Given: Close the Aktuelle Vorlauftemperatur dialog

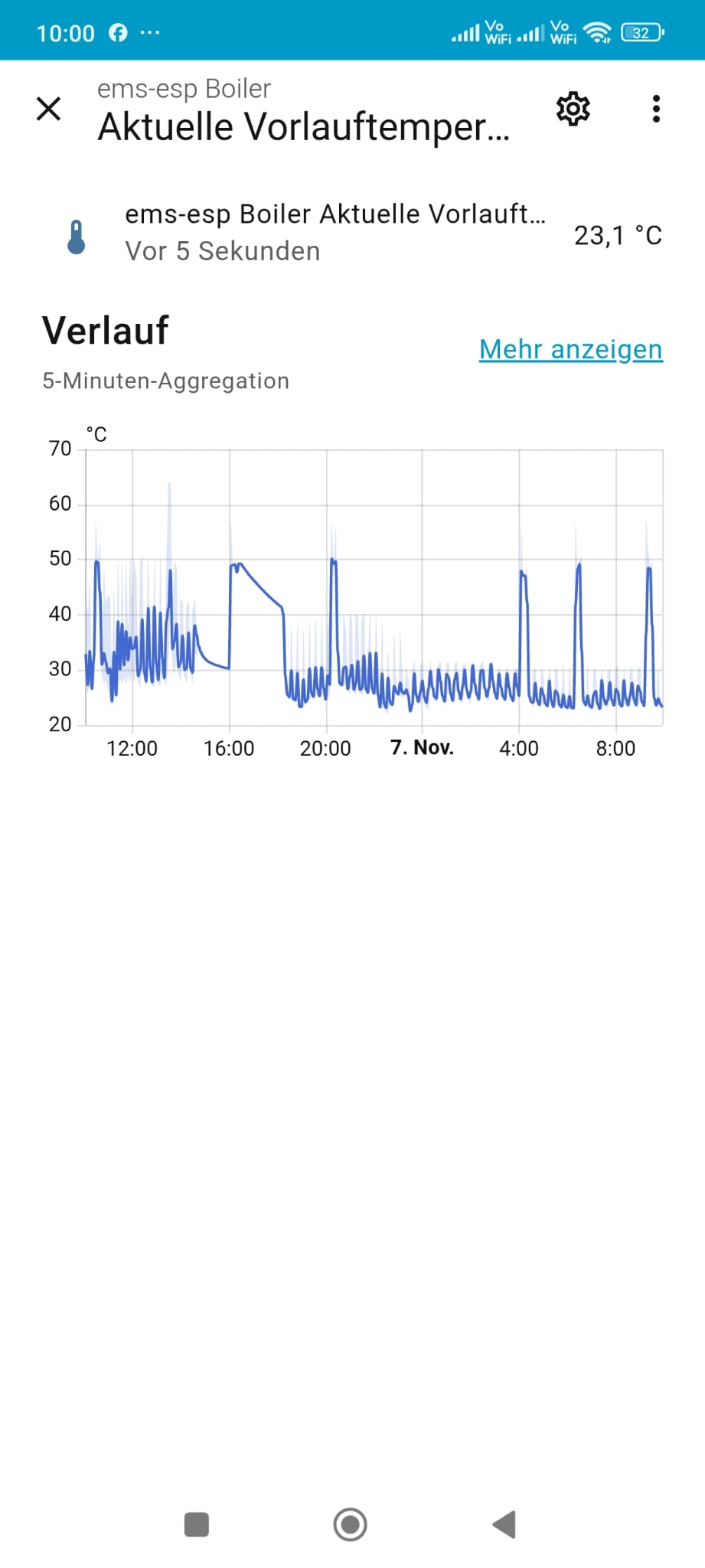Looking at the screenshot, I should (x=48, y=109).
